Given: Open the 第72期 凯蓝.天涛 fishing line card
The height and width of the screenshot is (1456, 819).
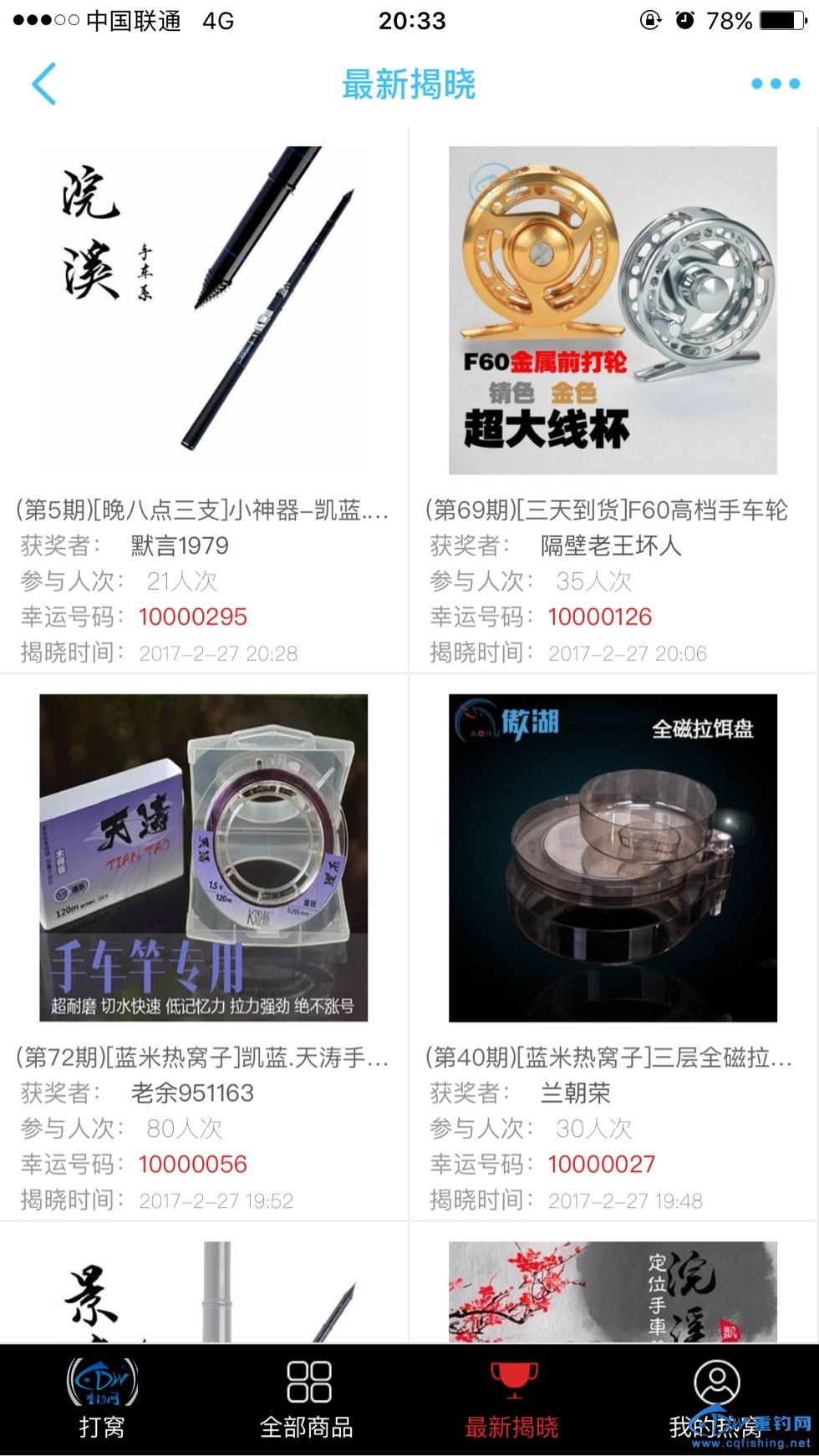Looking at the screenshot, I should tap(203, 858).
